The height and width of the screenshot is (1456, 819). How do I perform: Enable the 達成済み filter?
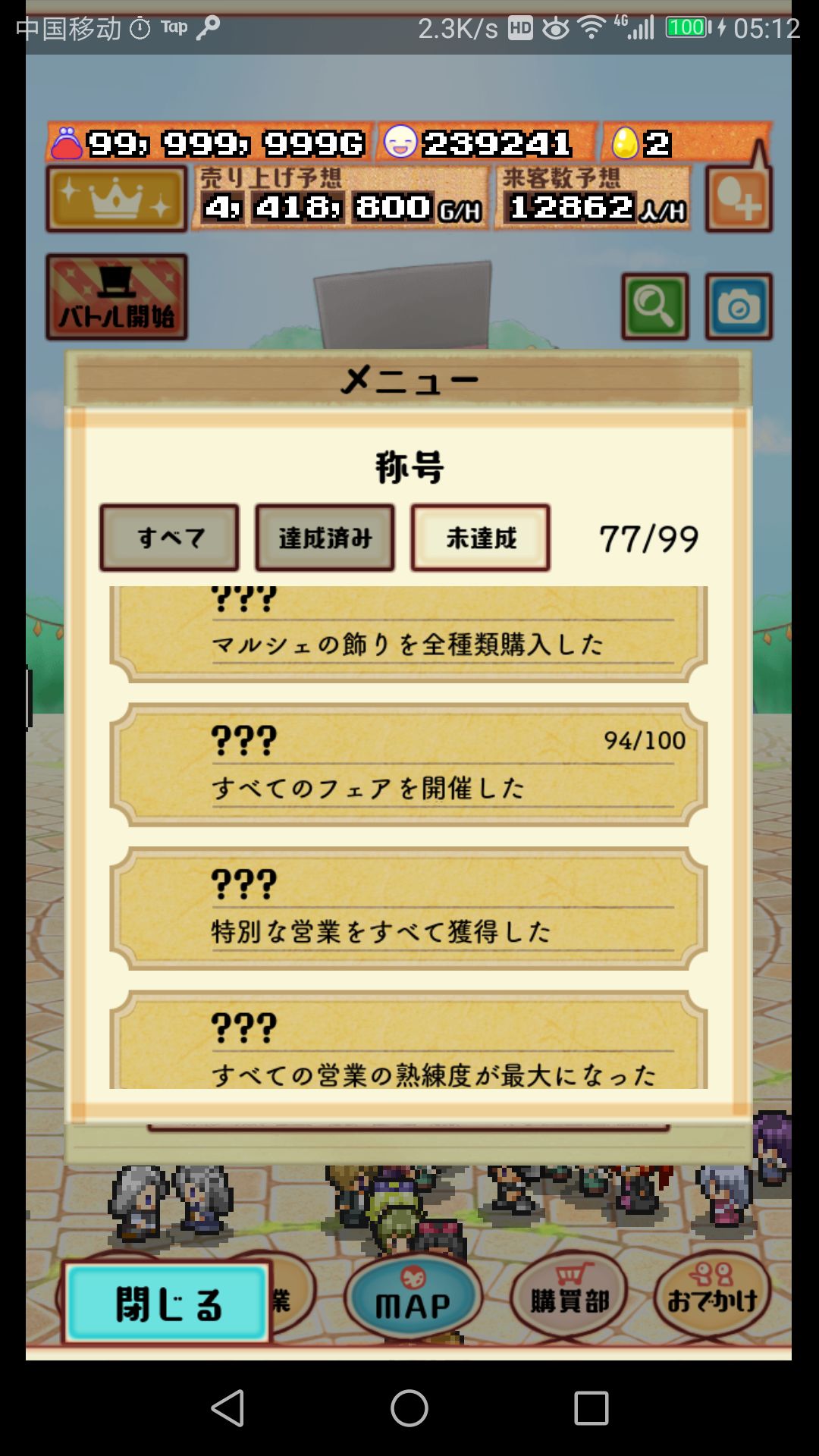point(325,537)
